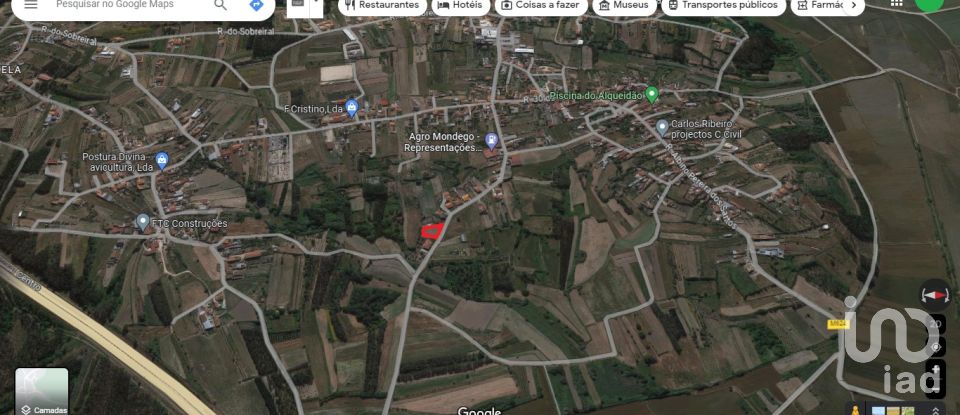Image resolution: width=960 pixels, height=415 pixels.
Task: Open directions with the blue arrow
Action: coord(256,5)
